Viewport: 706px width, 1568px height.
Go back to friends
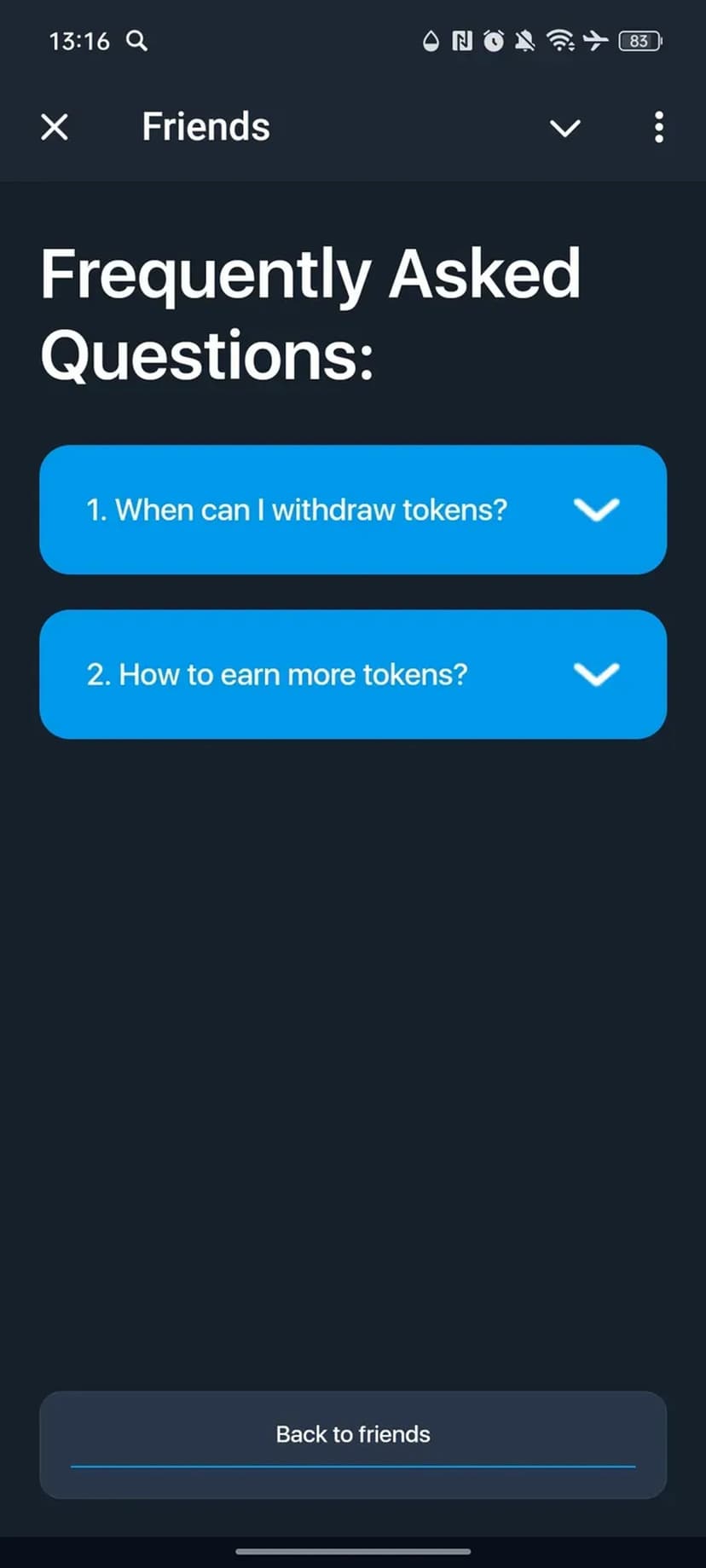(x=353, y=1434)
